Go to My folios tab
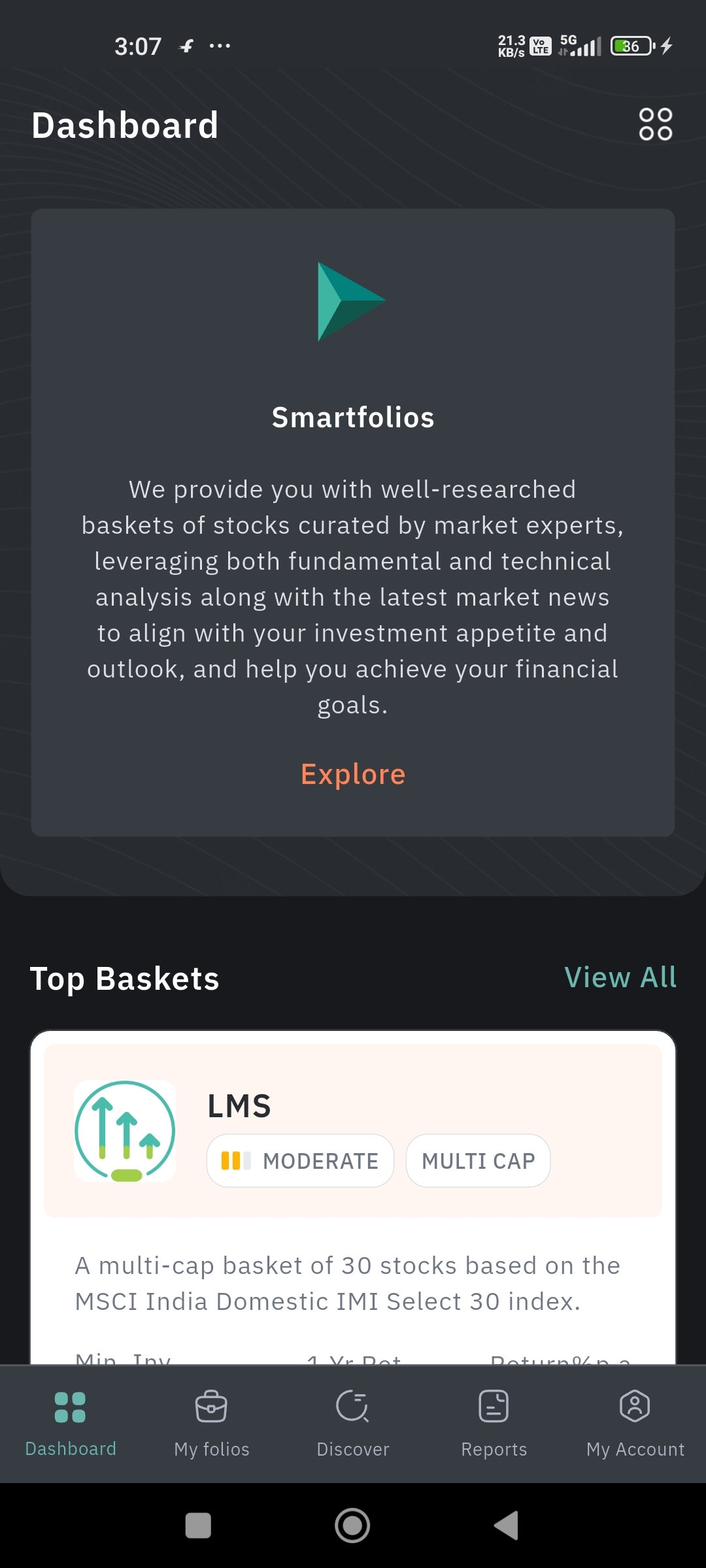The image size is (706, 1568). 212,1423
